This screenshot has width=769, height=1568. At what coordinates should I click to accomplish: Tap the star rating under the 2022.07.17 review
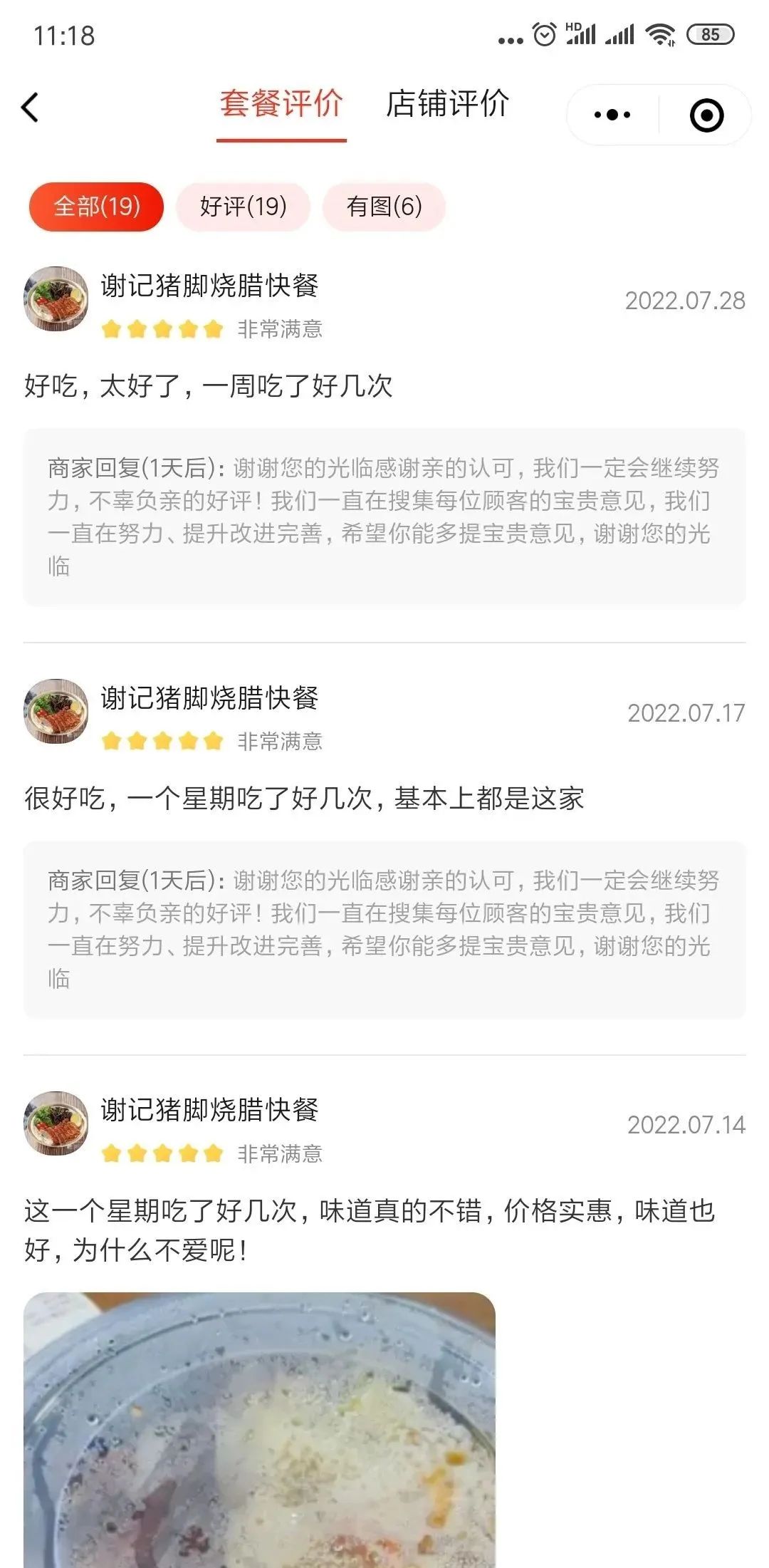[x=162, y=741]
